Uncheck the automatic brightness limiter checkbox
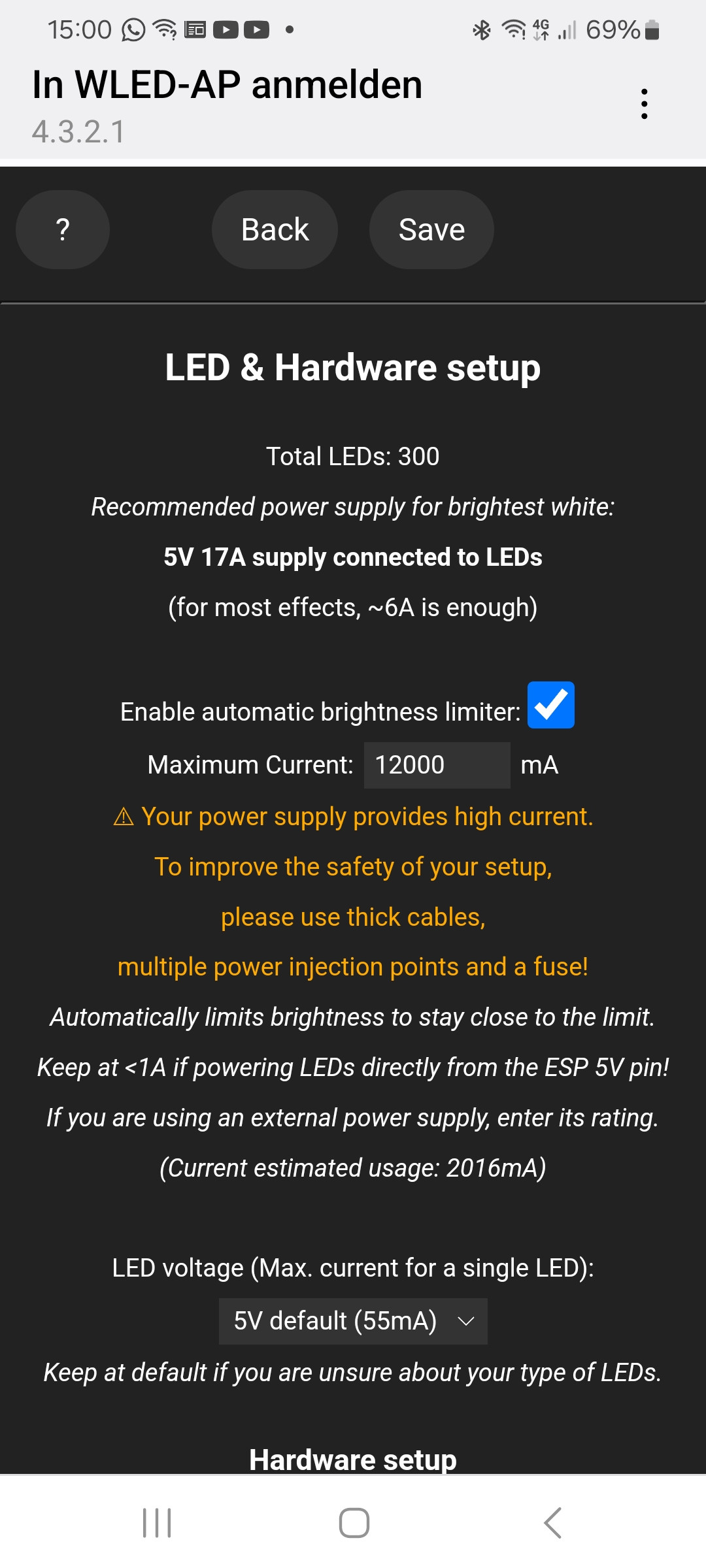Viewport: 706px width, 1568px height. pos(550,705)
